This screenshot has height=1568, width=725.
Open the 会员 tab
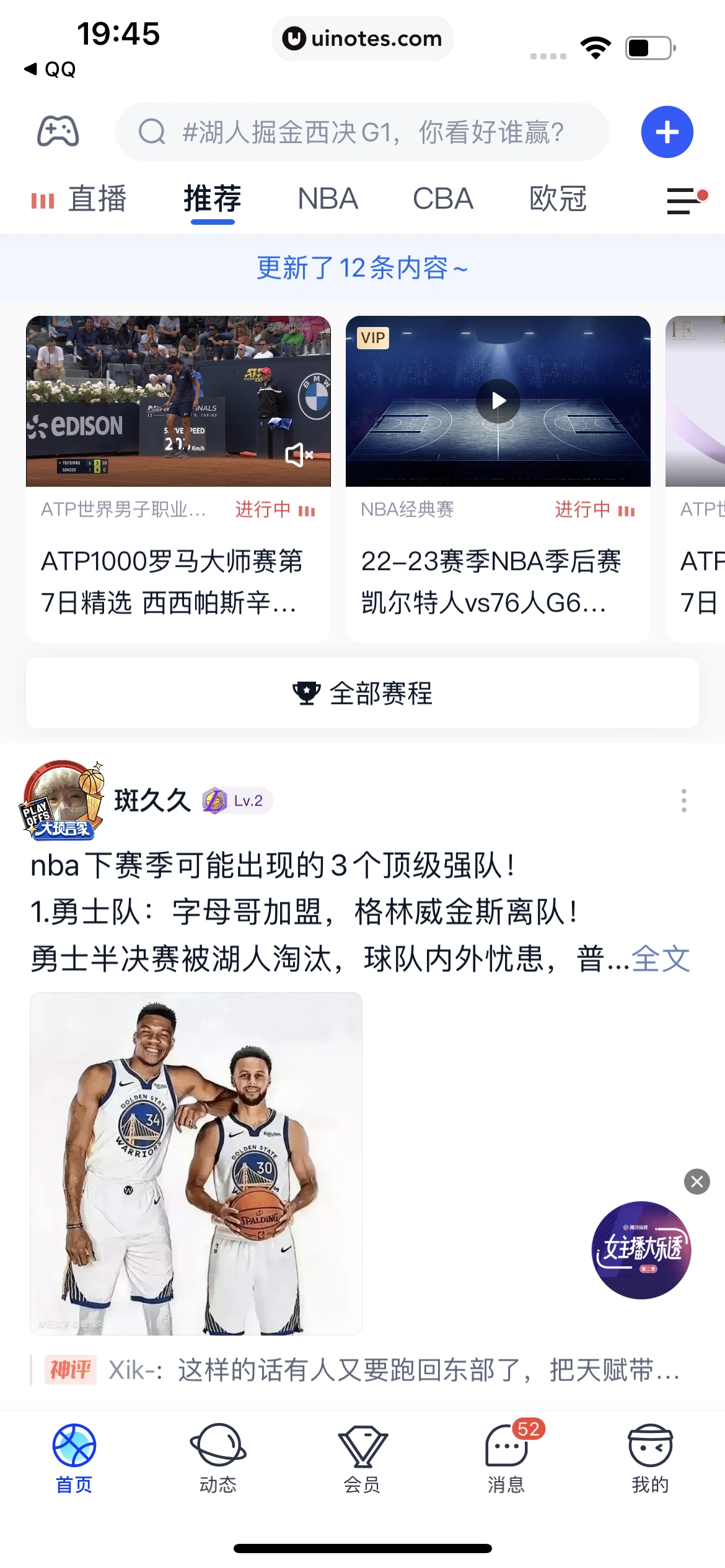362,1457
